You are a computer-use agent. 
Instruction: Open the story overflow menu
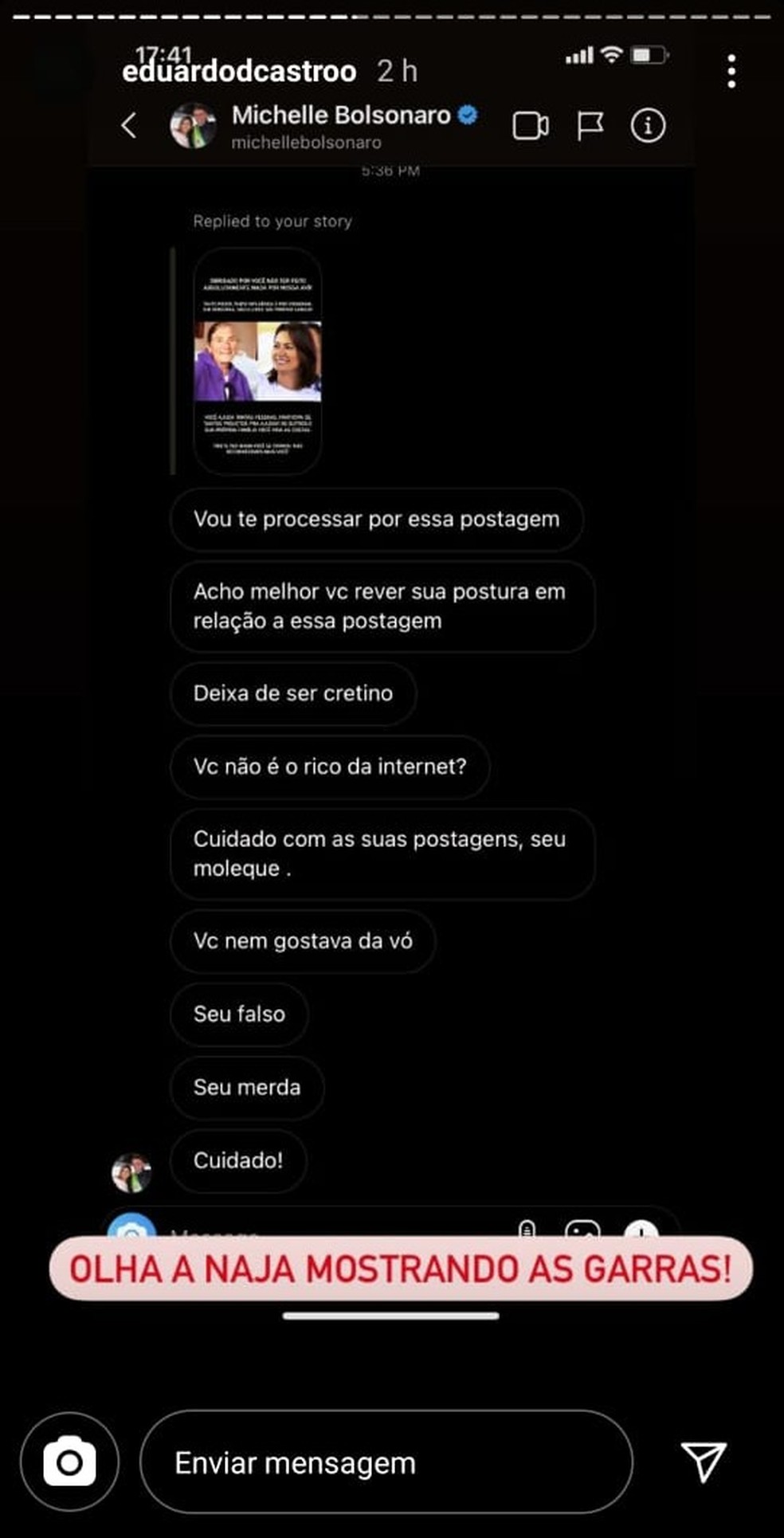pos(731,72)
